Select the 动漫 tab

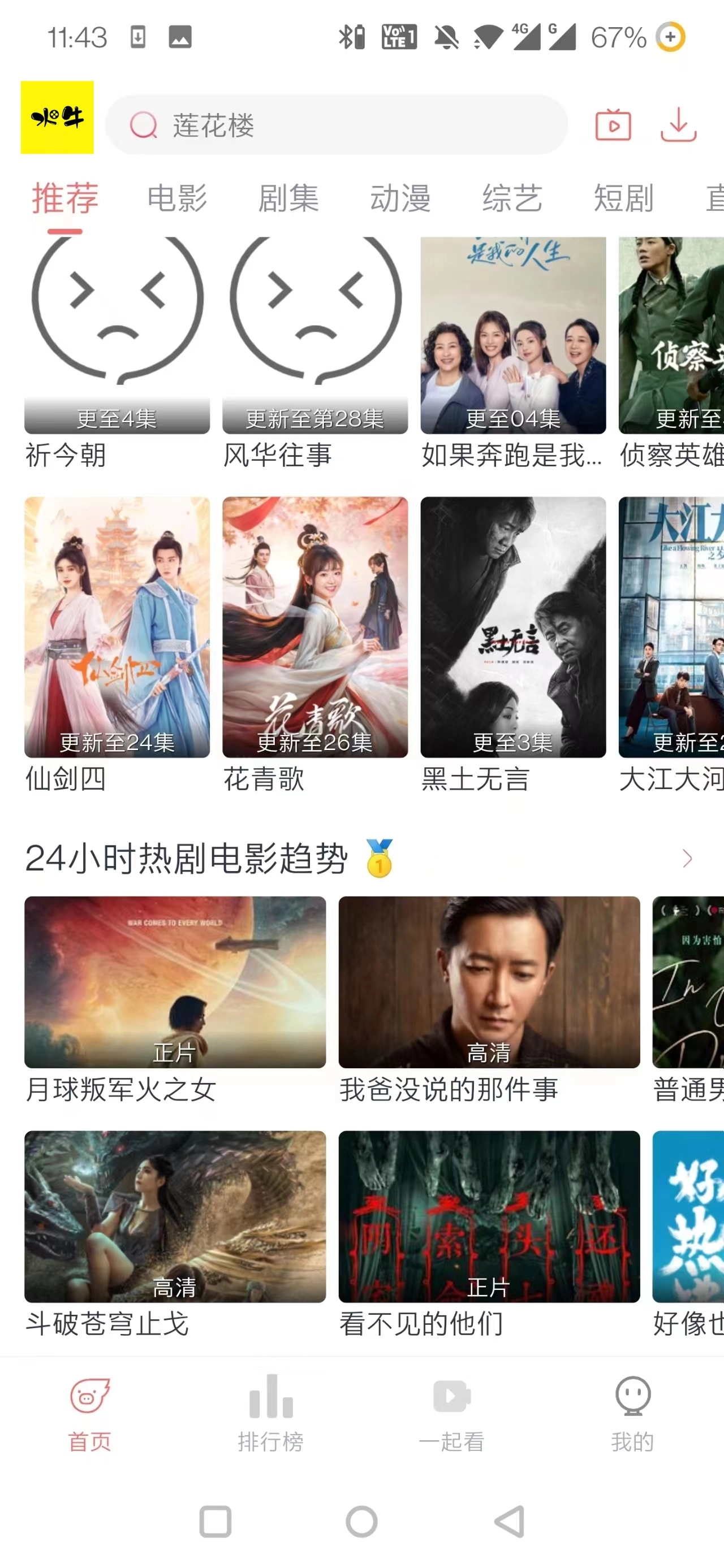click(x=400, y=198)
